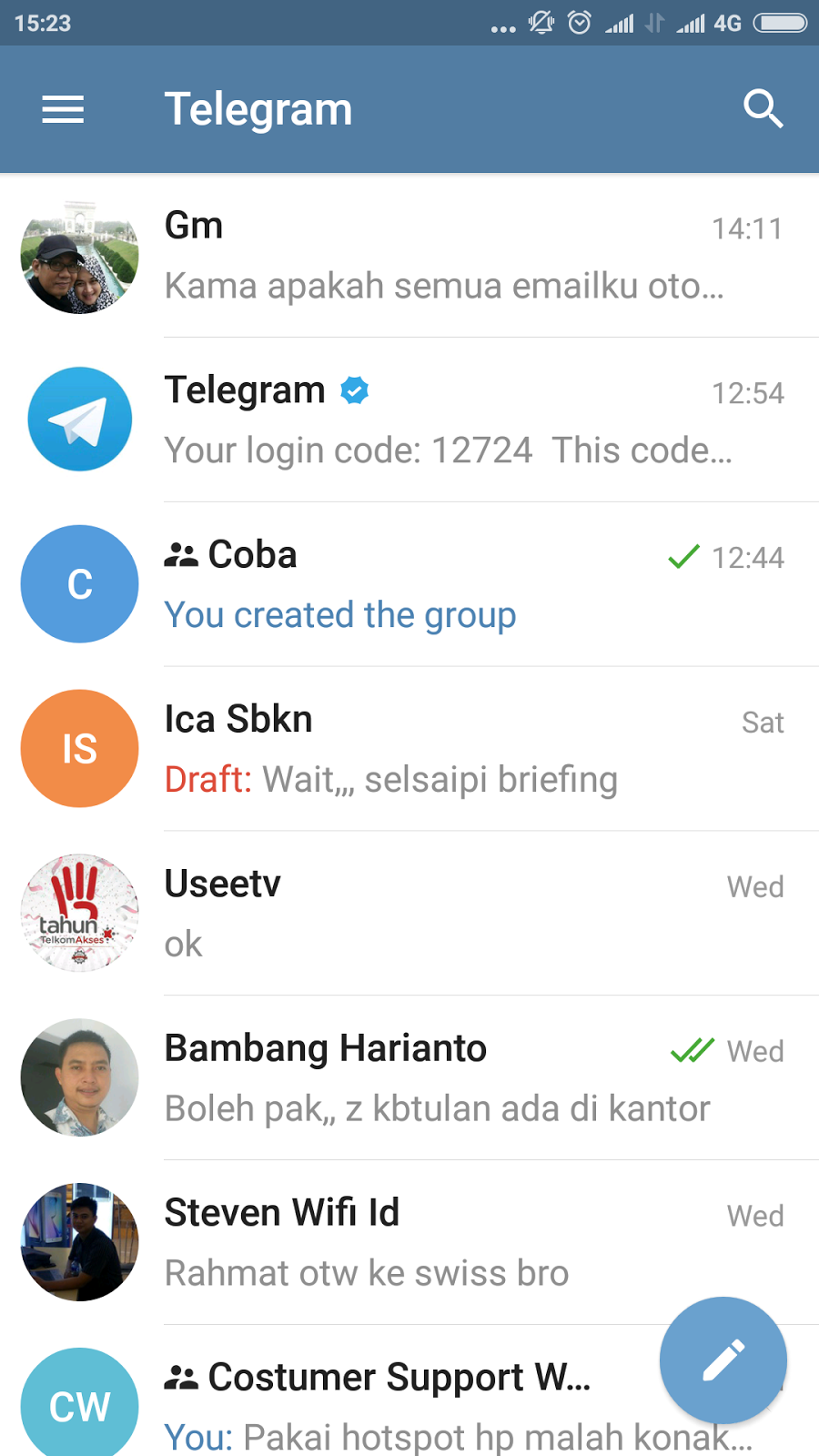Tap the search magnifier icon
The height and width of the screenshot is (1456, 819).
763,109
